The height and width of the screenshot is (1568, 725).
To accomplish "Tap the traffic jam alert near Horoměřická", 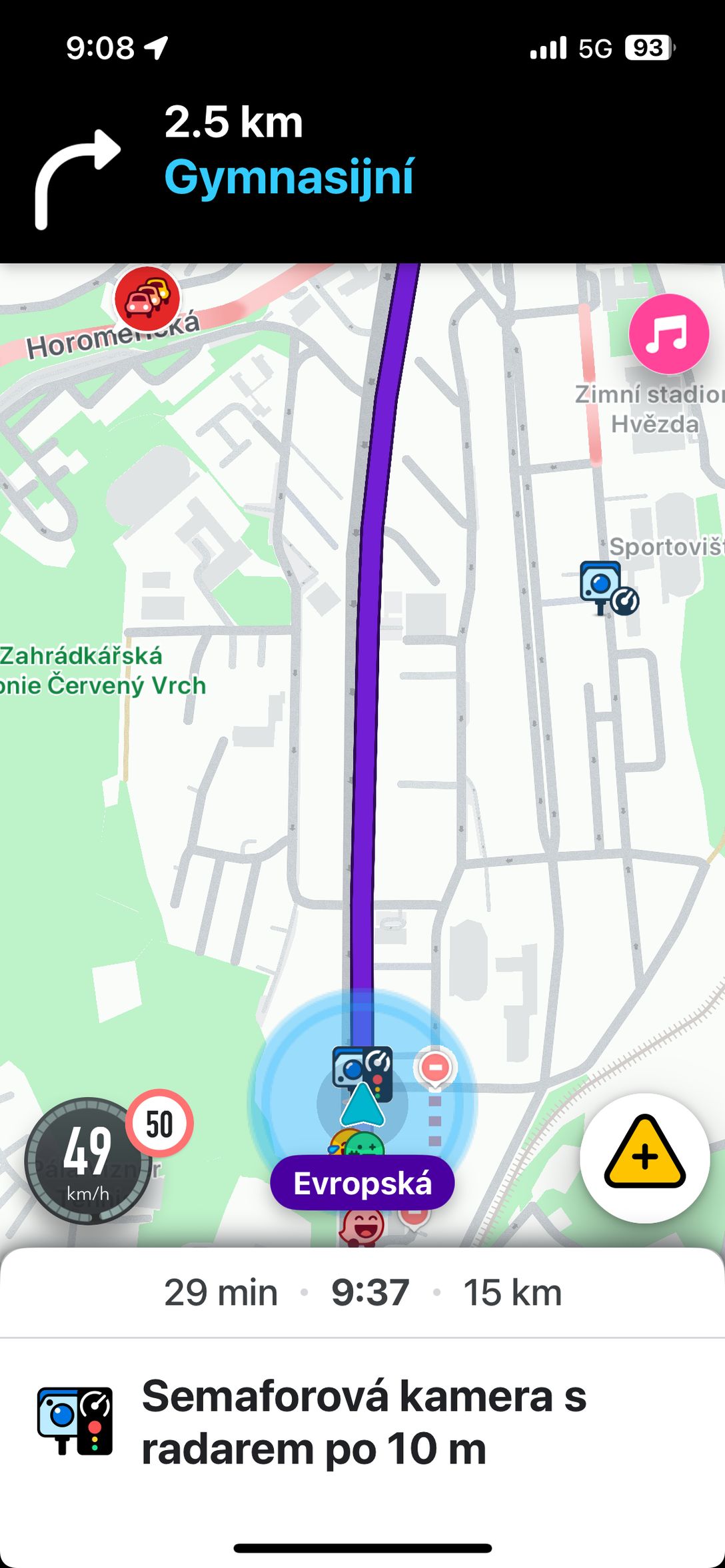I will tap(147, 299).
